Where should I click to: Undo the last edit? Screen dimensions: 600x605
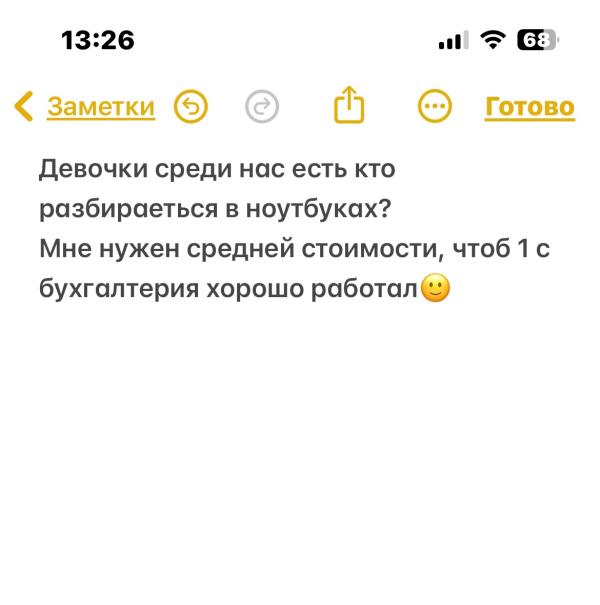coord(191,106)
